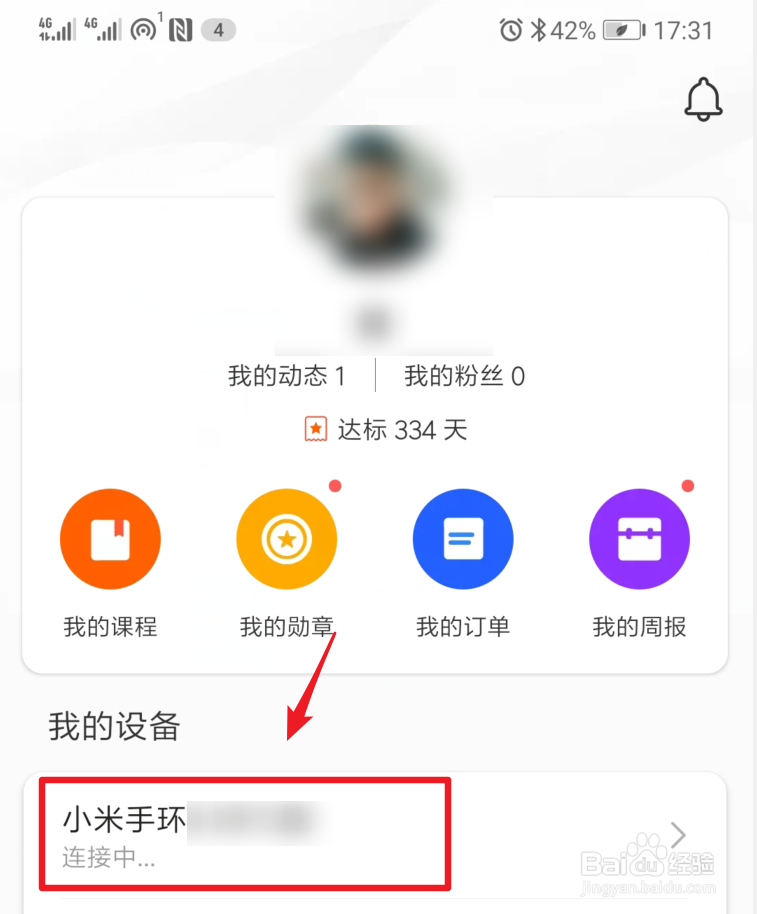Open the 我的周报 weekly report

(x=640, y=538)
